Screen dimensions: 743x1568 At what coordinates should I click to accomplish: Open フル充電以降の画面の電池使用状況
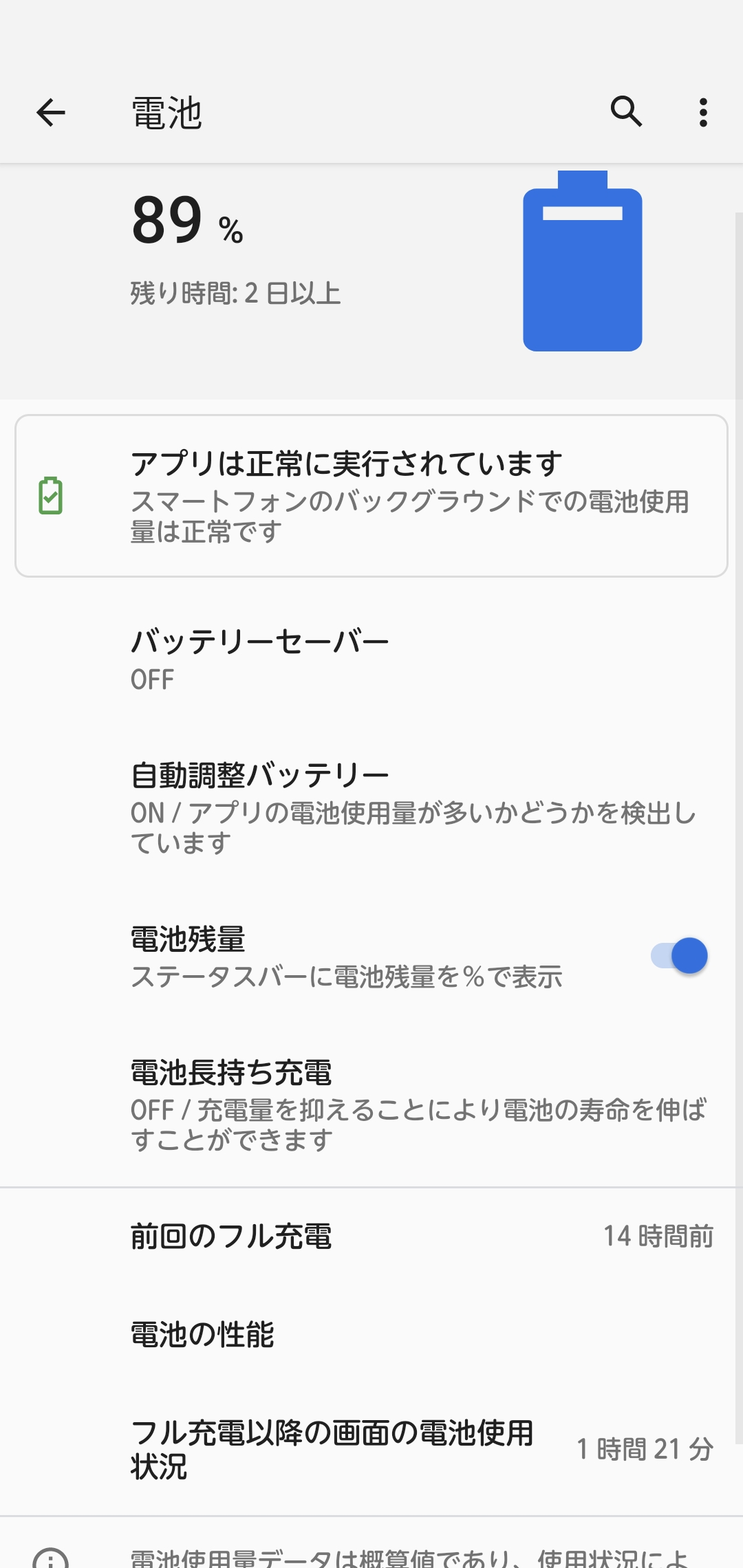tap(371, 1449)
